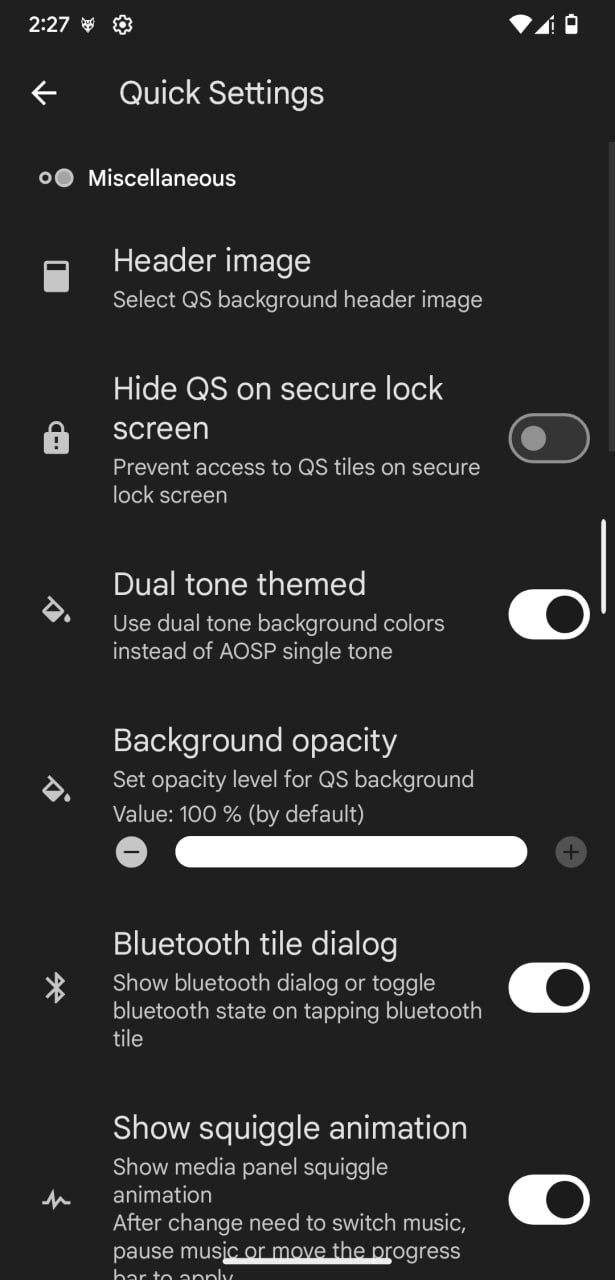Decrease background opacity with minus button

(x=131, y=852)
